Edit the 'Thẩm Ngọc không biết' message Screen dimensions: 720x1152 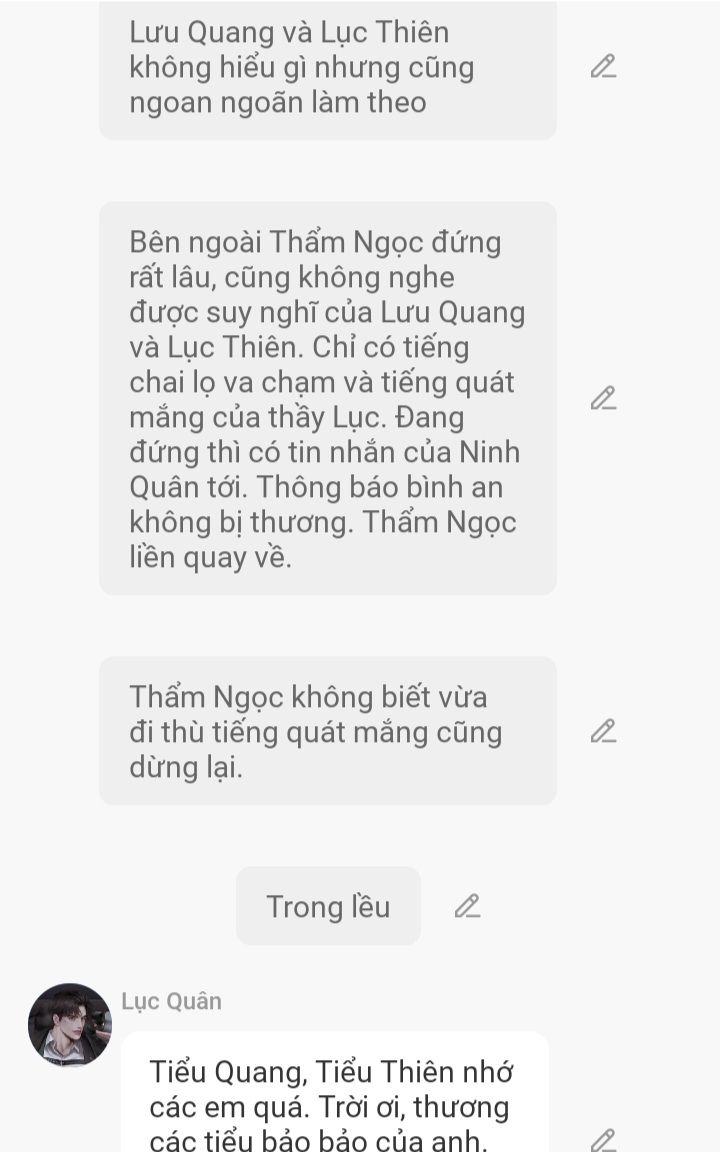603,730
